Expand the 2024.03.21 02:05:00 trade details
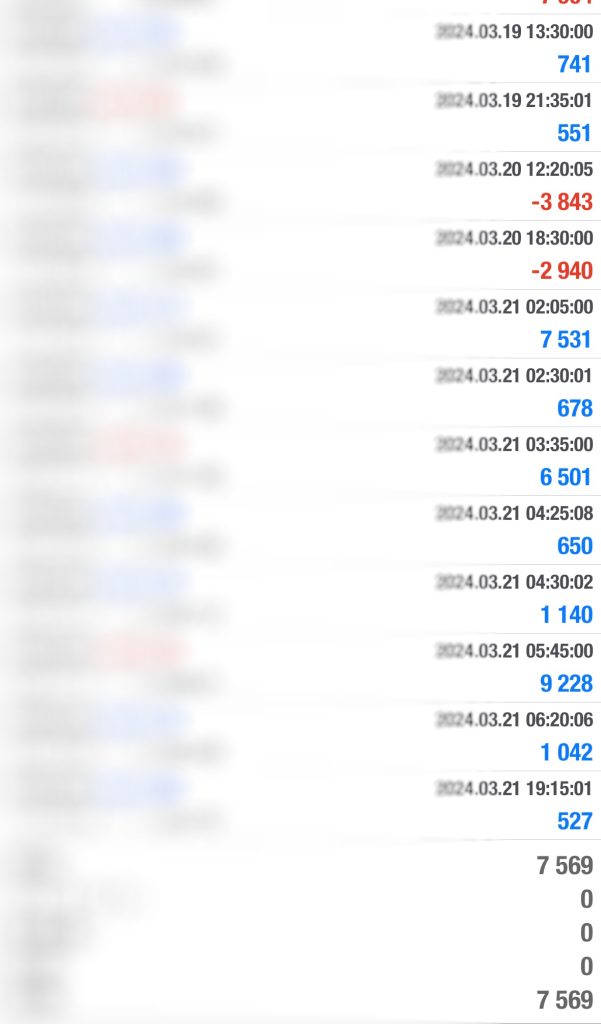 (300, 324)
